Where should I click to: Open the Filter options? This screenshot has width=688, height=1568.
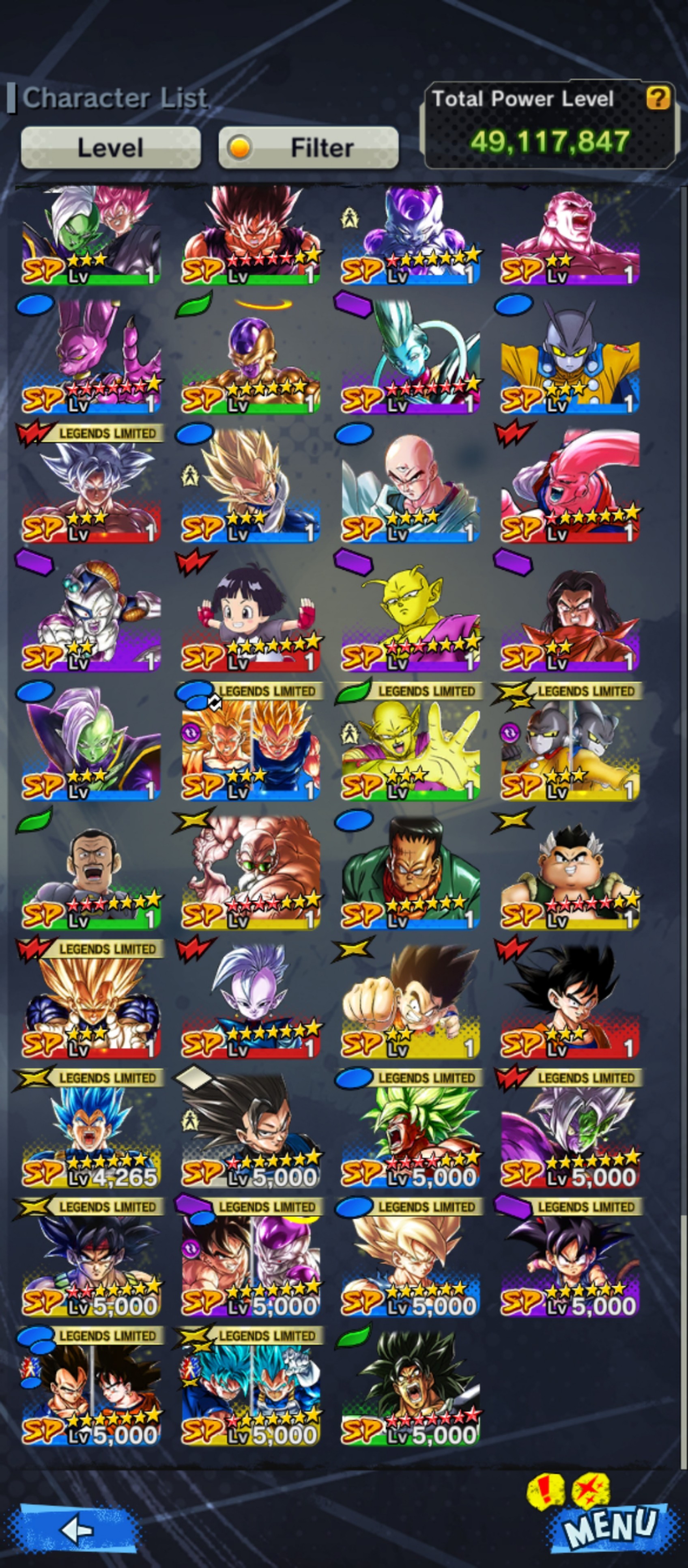point(308,147)
